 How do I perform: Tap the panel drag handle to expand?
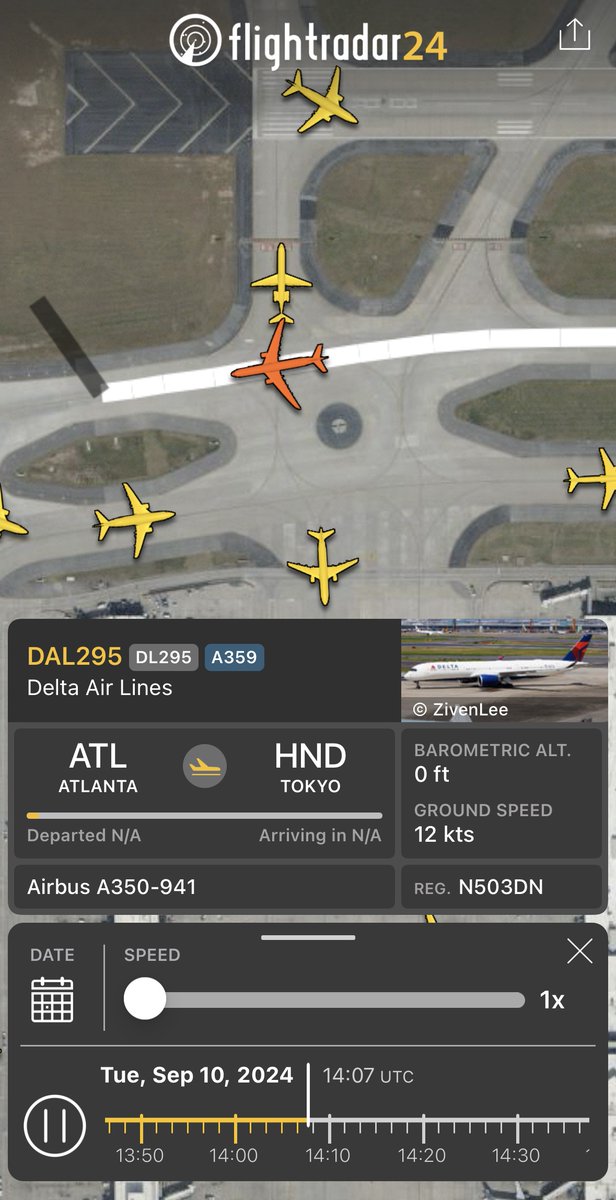(308, 938)
